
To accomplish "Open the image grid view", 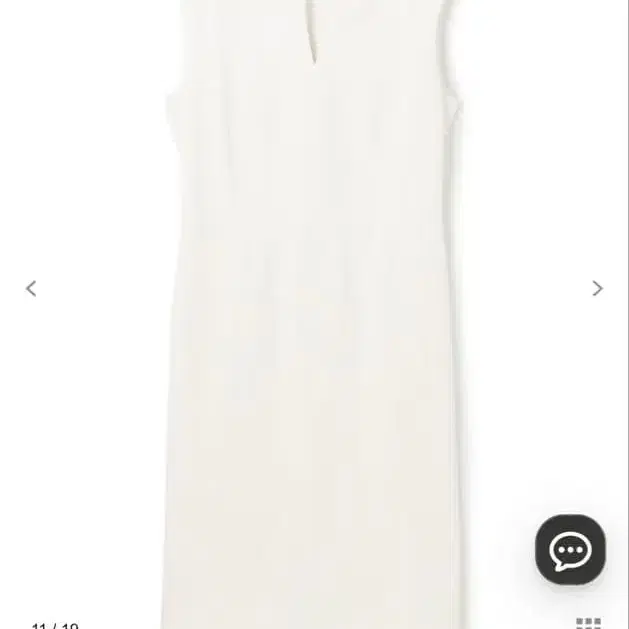I will click(588, 623).
